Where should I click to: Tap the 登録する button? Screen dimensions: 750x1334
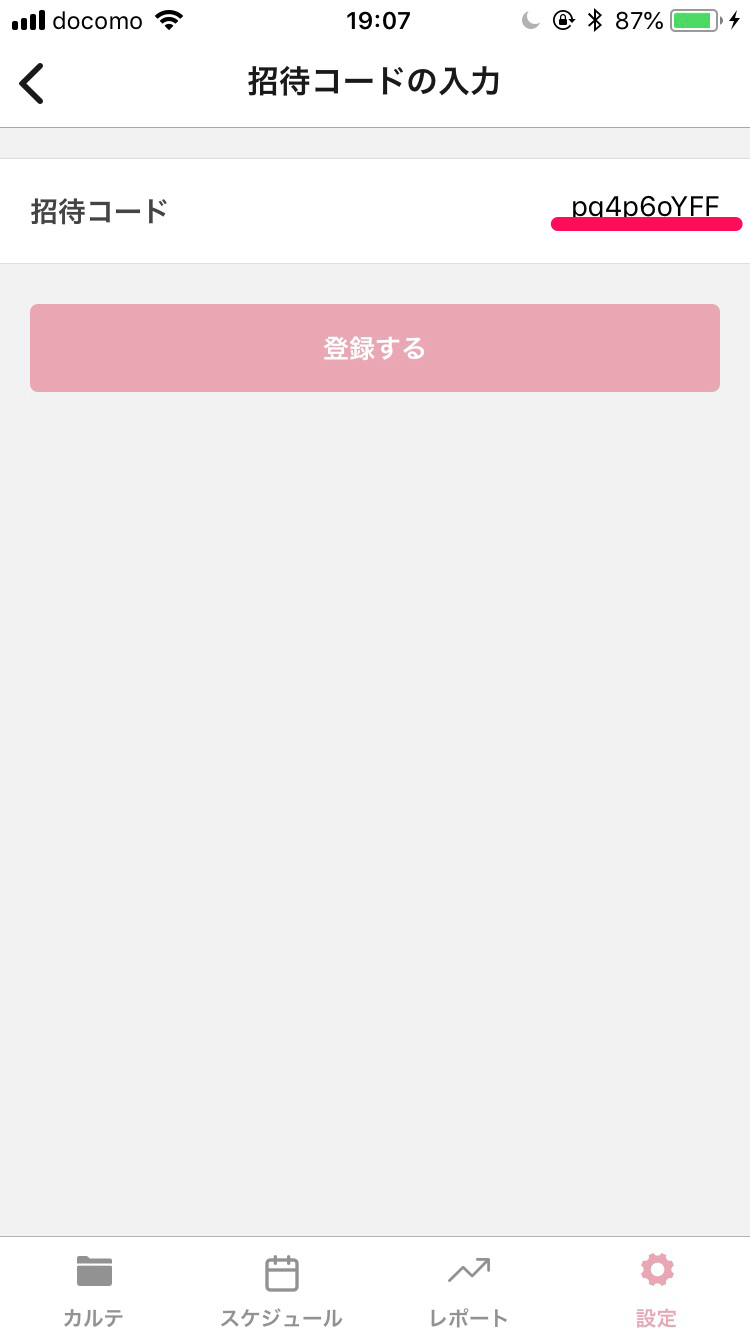pyautogui.click(x=375, y=348)
